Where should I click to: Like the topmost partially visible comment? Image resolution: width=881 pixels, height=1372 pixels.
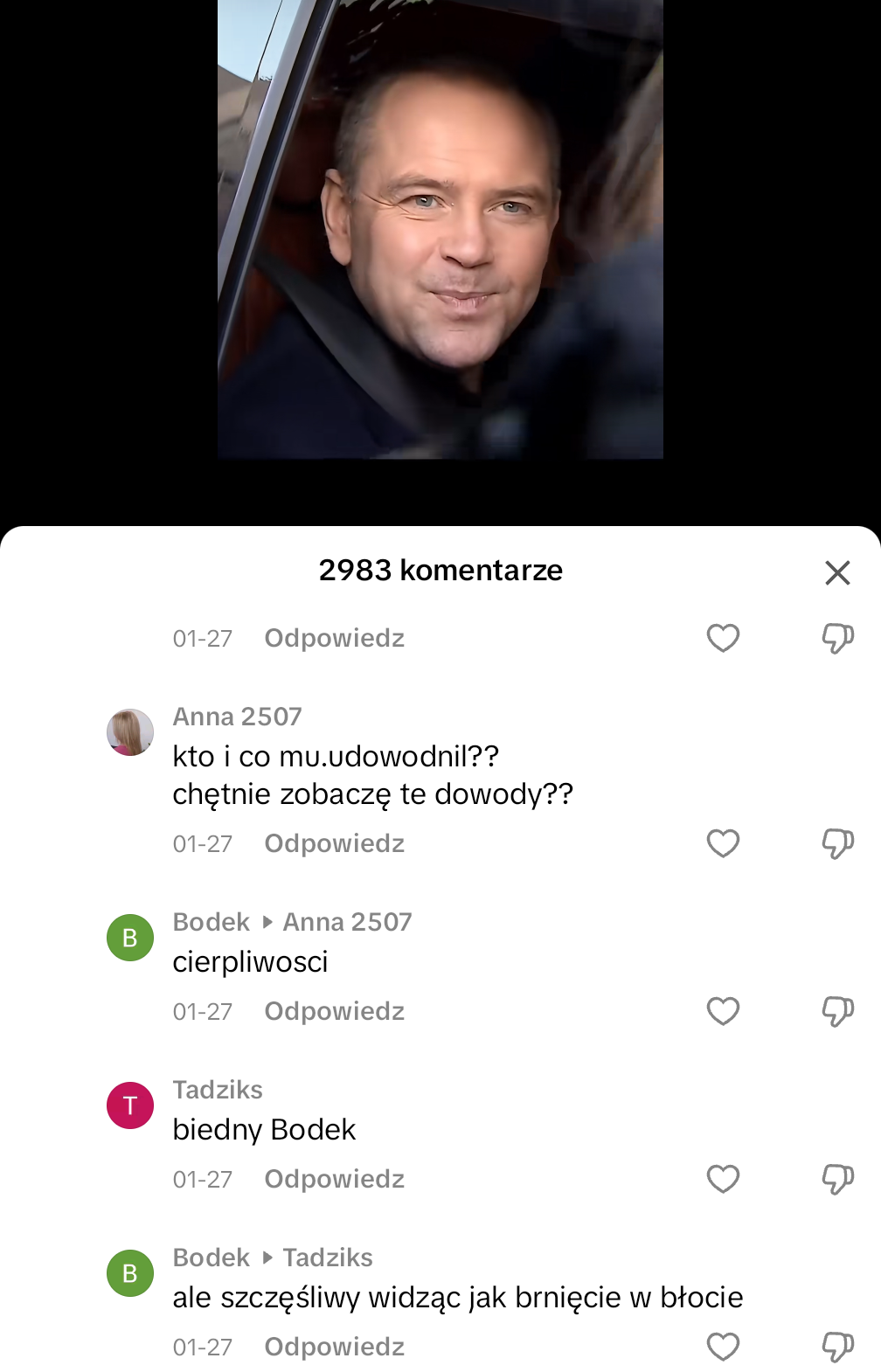723,638
